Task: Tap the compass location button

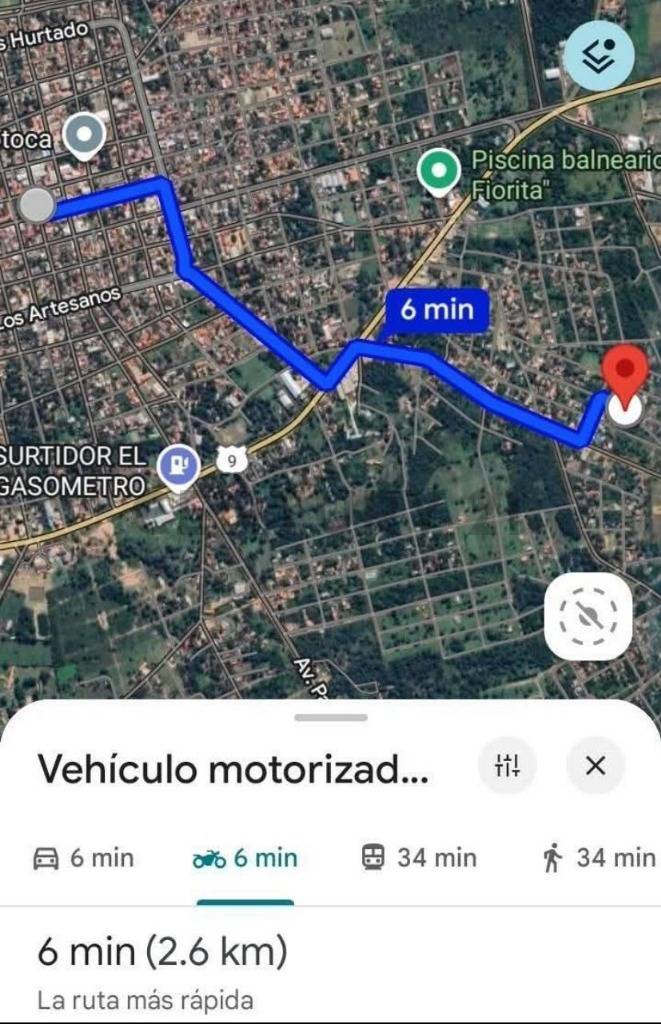Action: (588, 616)
